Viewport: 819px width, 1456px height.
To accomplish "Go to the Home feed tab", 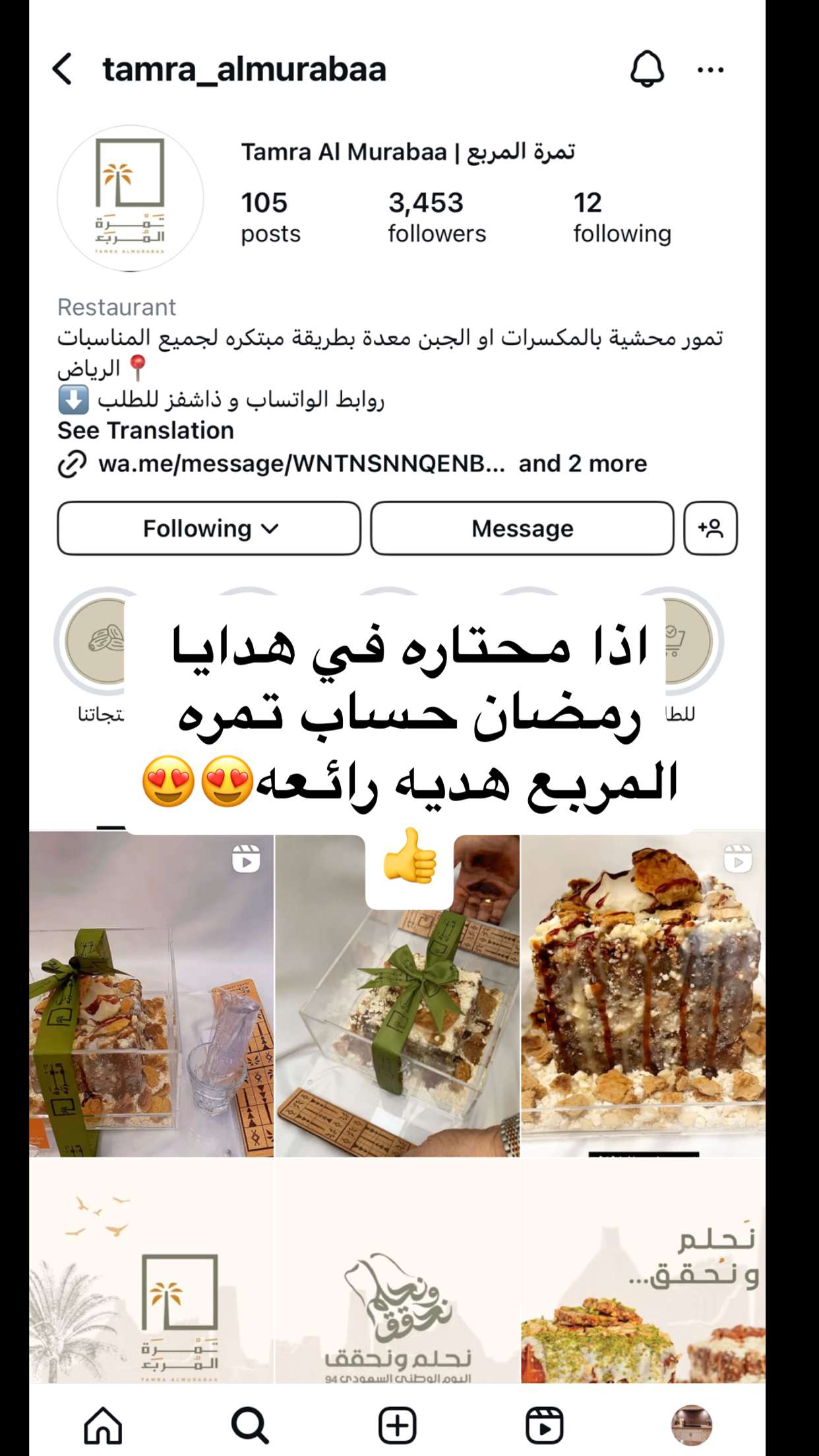I will click(x=103, y=1425).
